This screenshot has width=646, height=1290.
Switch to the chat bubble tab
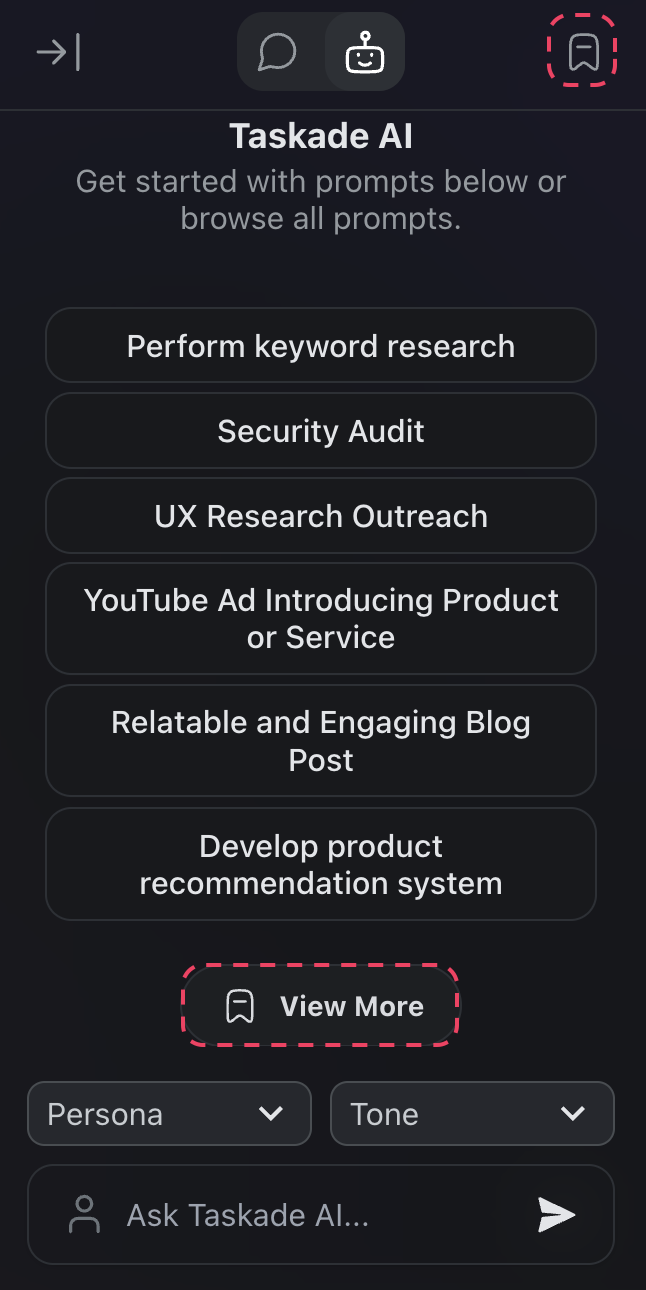[x=277, y=52]
